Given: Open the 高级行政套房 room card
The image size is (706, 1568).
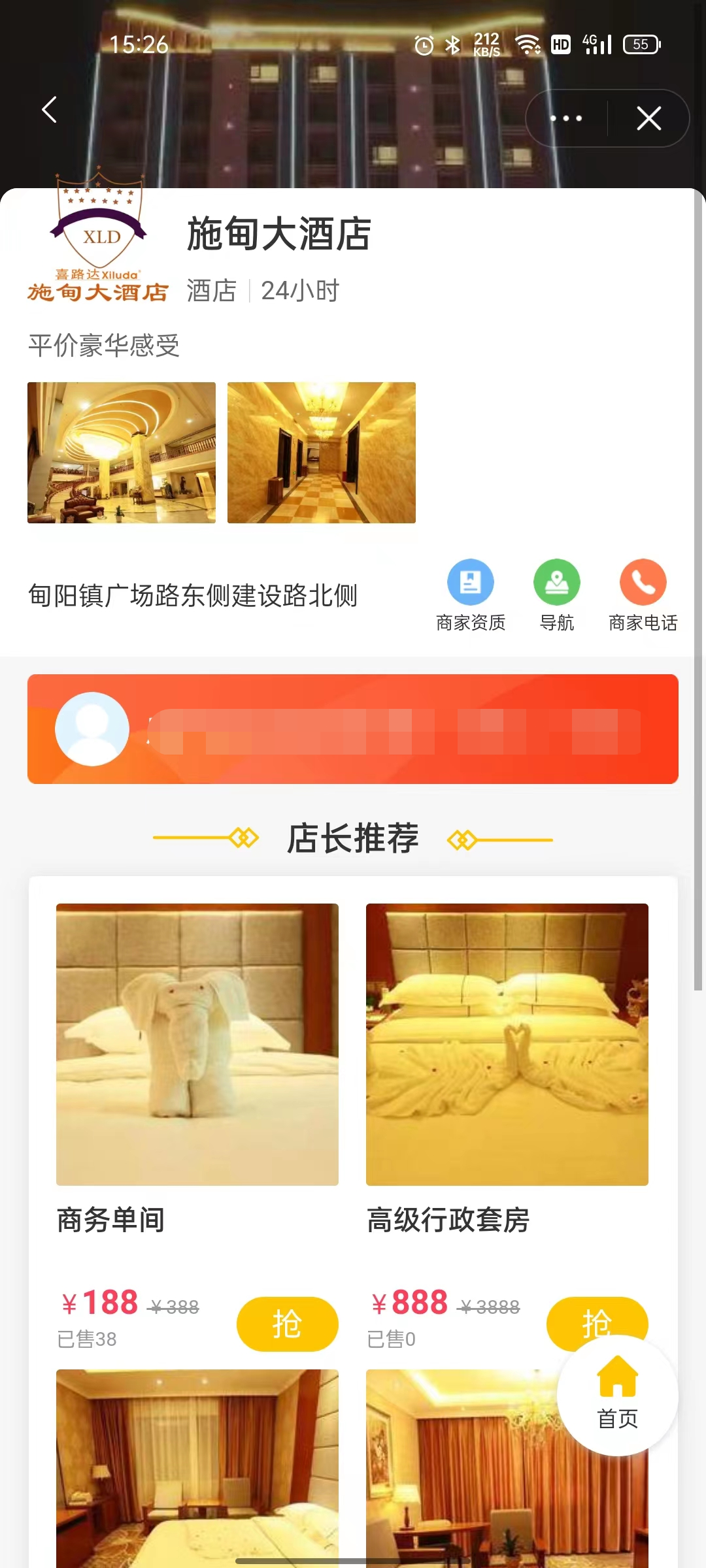Looking at the screenshot, I should point(507,1045).
